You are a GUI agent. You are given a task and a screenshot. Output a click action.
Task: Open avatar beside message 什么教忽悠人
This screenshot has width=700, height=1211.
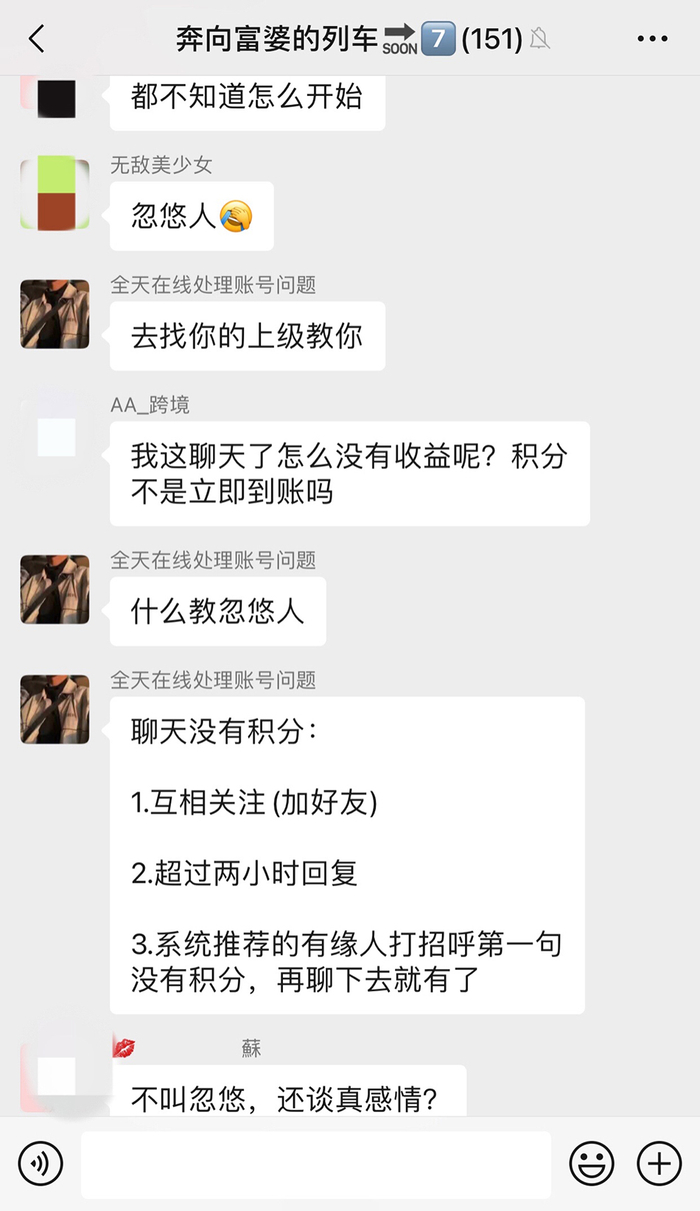tap(55, 590)
